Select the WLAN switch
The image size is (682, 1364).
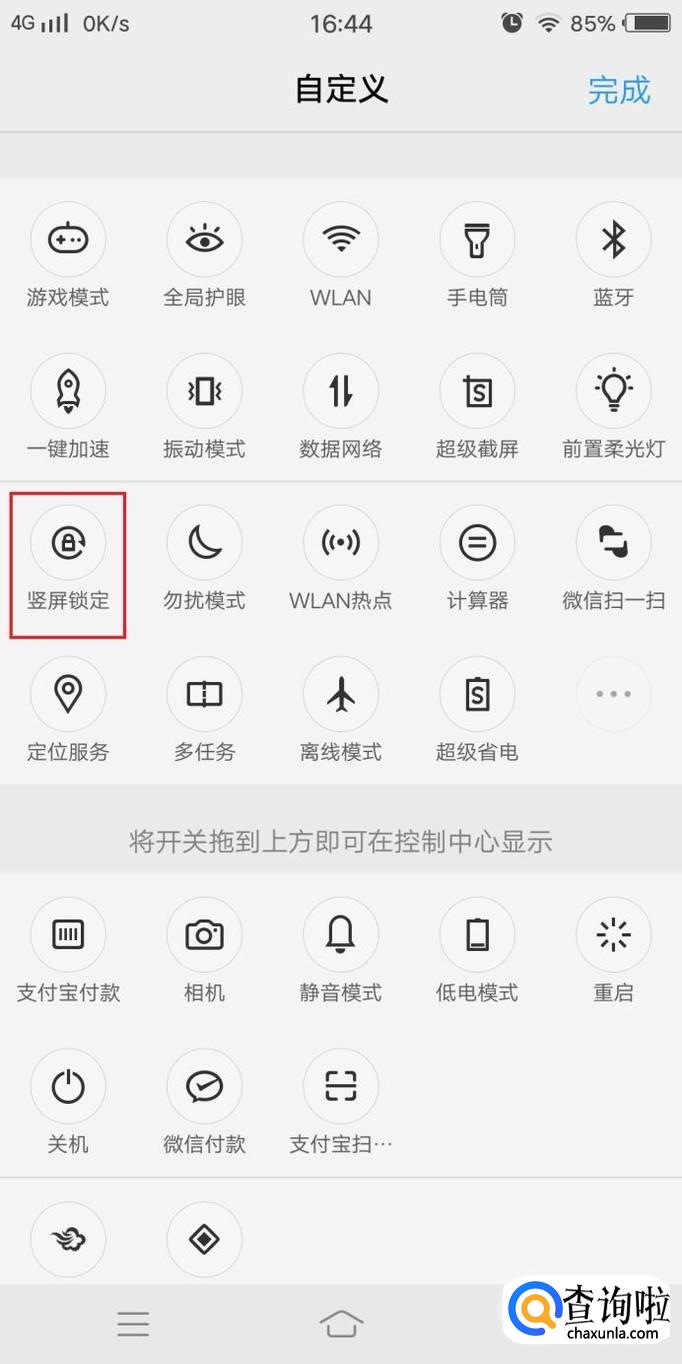341,240
